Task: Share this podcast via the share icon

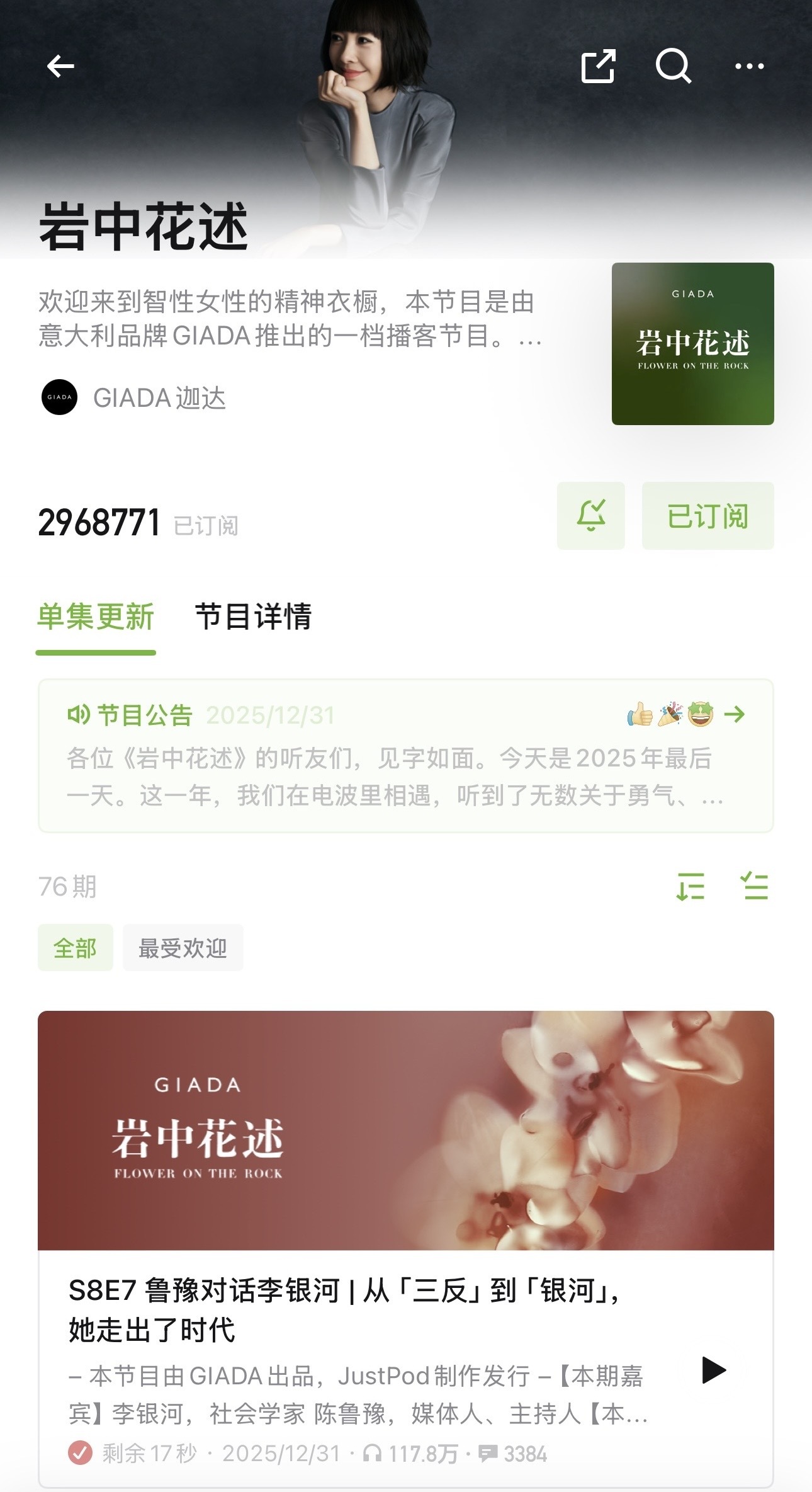Action: pyautogui.click(x=597, y=66)
